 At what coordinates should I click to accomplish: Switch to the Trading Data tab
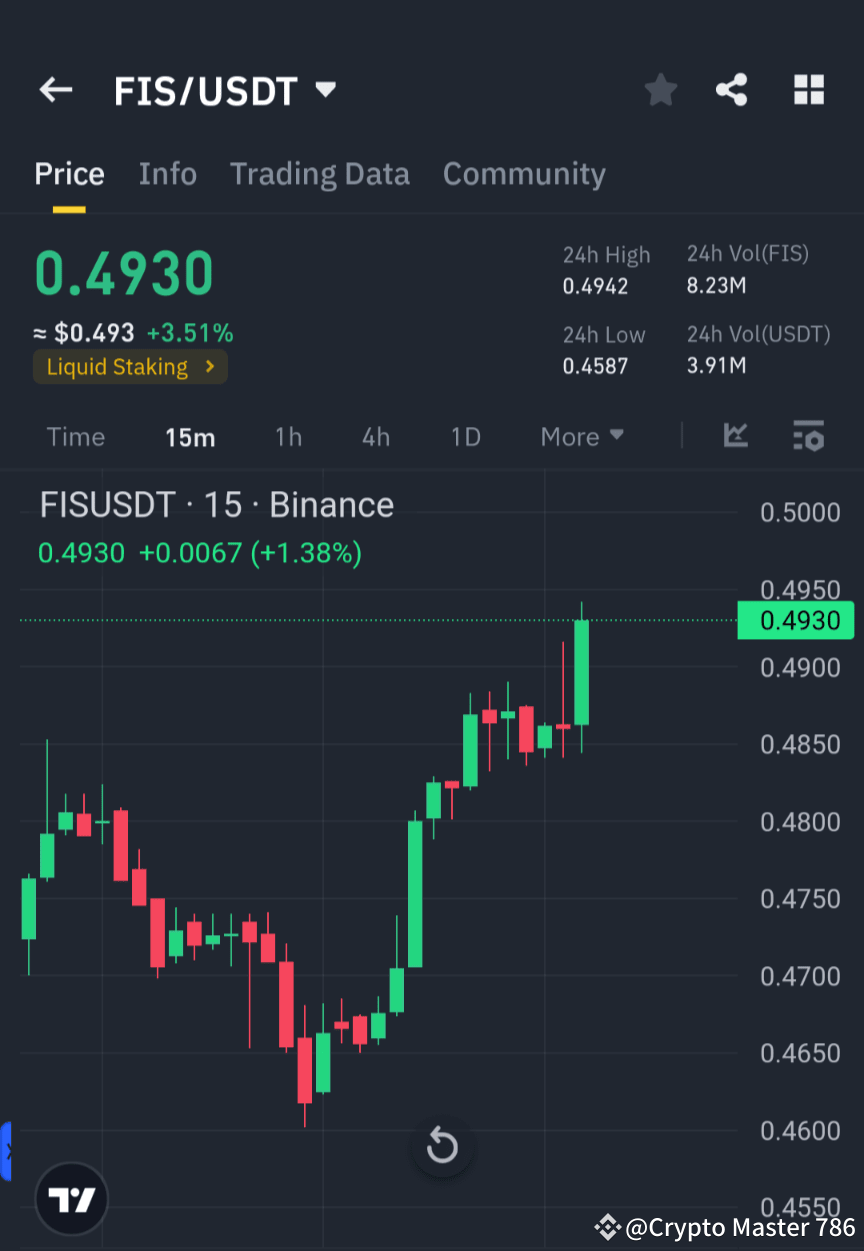coord(320,173)
